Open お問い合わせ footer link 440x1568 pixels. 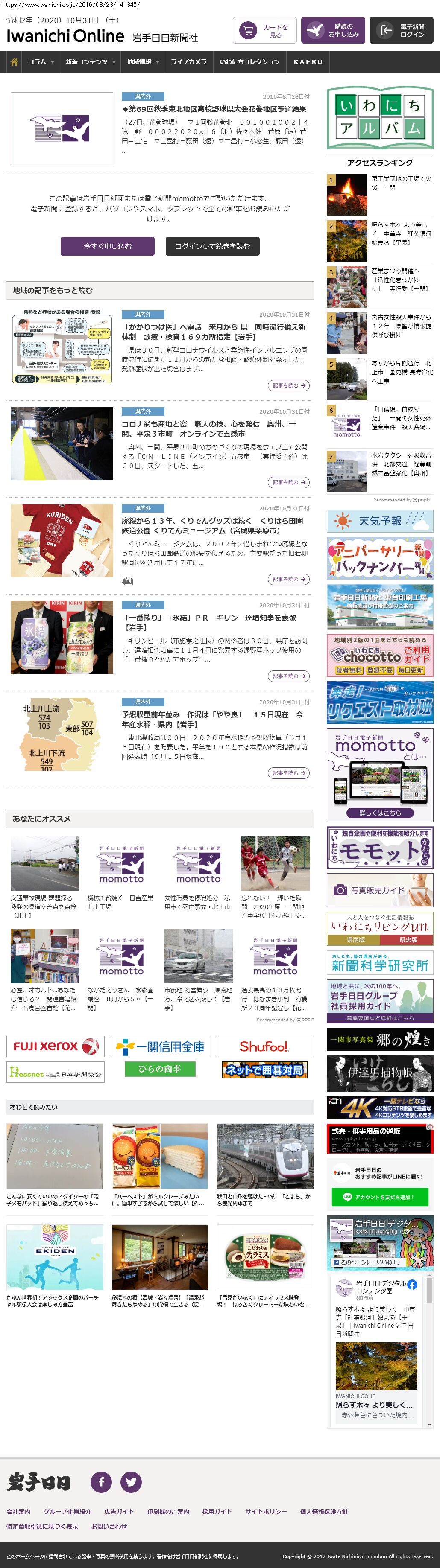109,1526
